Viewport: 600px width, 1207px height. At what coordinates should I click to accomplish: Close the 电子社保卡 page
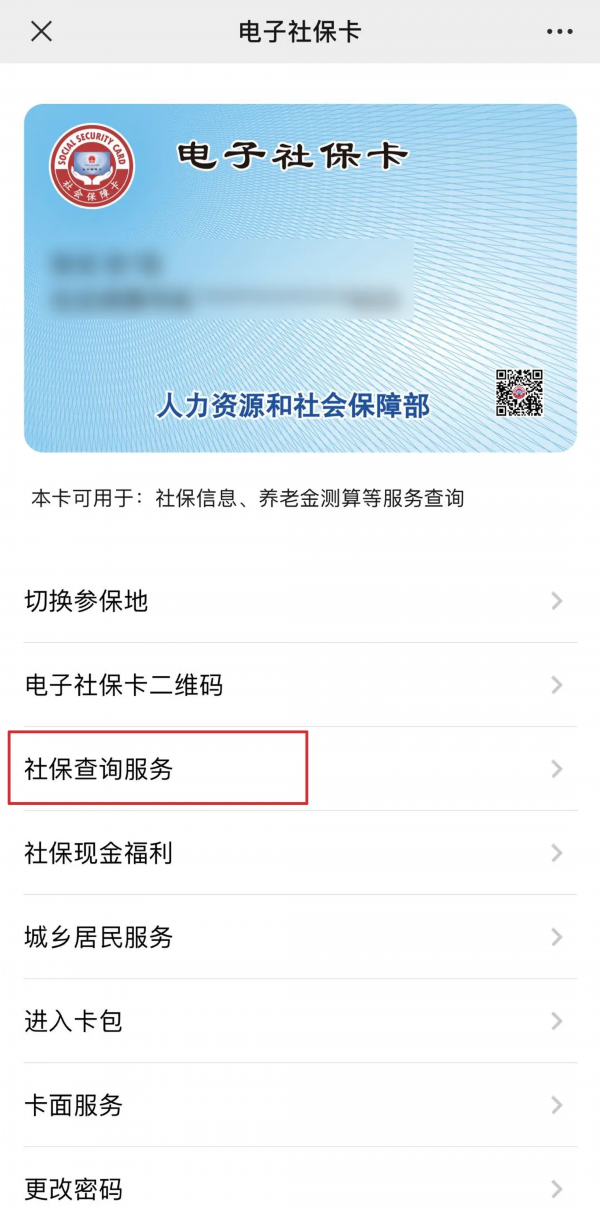point(41,31)
